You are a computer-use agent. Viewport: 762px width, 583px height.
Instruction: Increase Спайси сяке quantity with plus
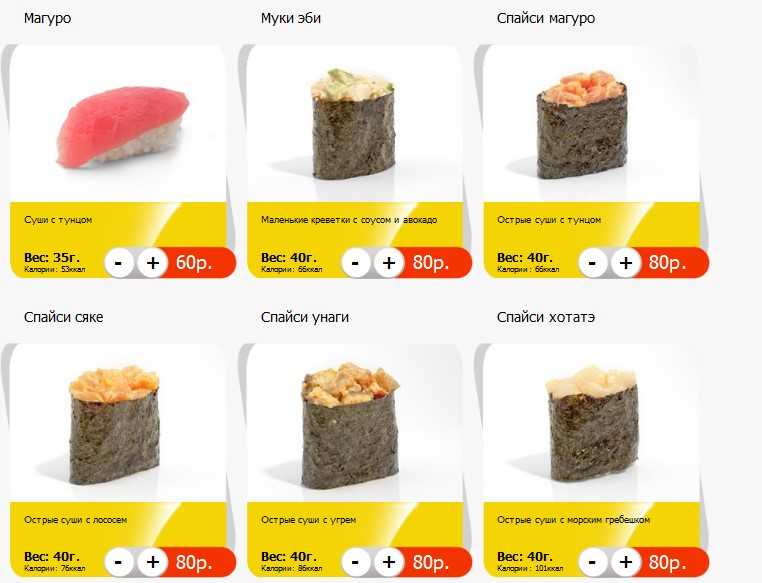click(x=152, y=562)
